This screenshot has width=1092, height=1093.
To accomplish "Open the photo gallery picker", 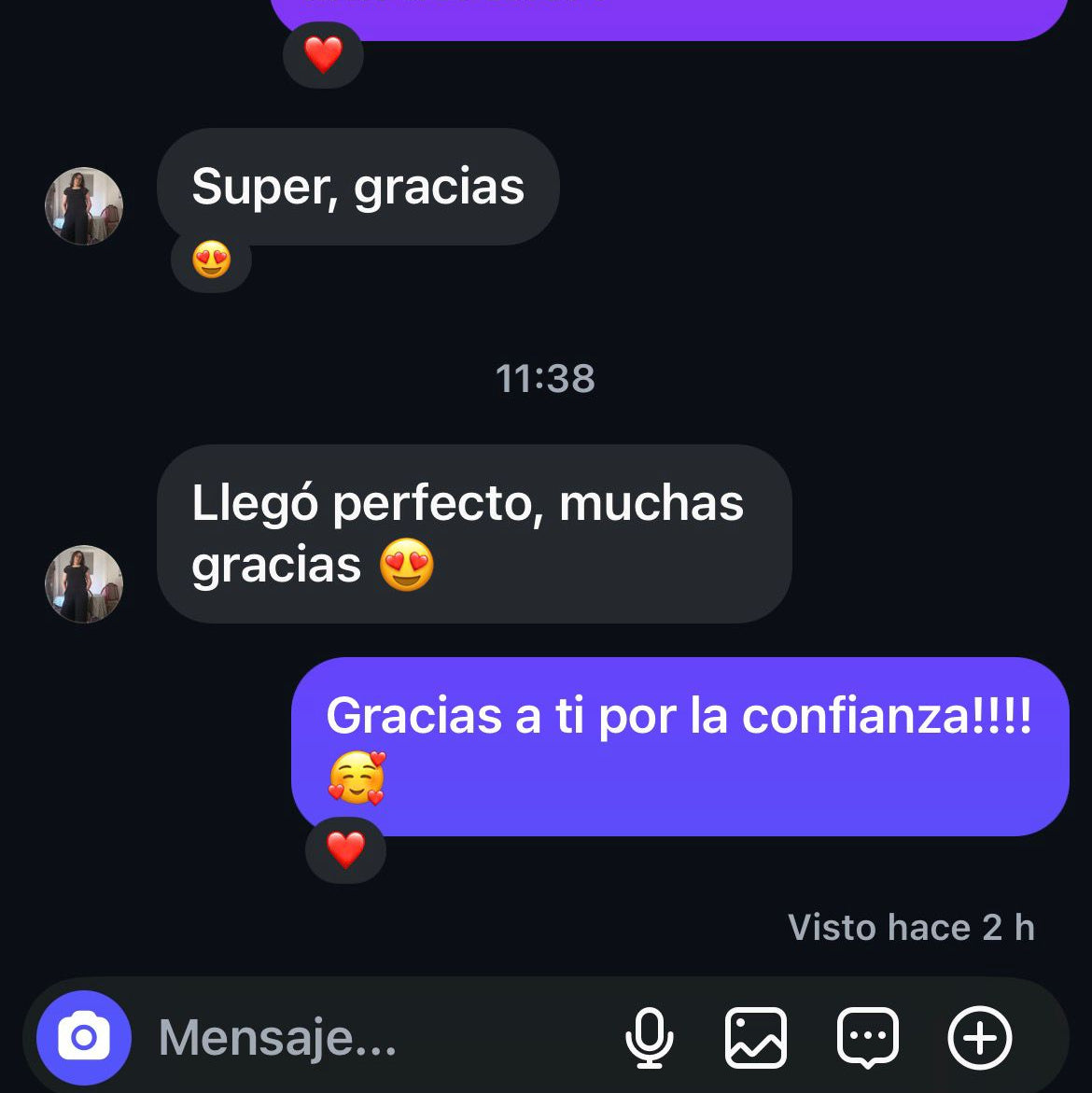I will pos(756,1037).
